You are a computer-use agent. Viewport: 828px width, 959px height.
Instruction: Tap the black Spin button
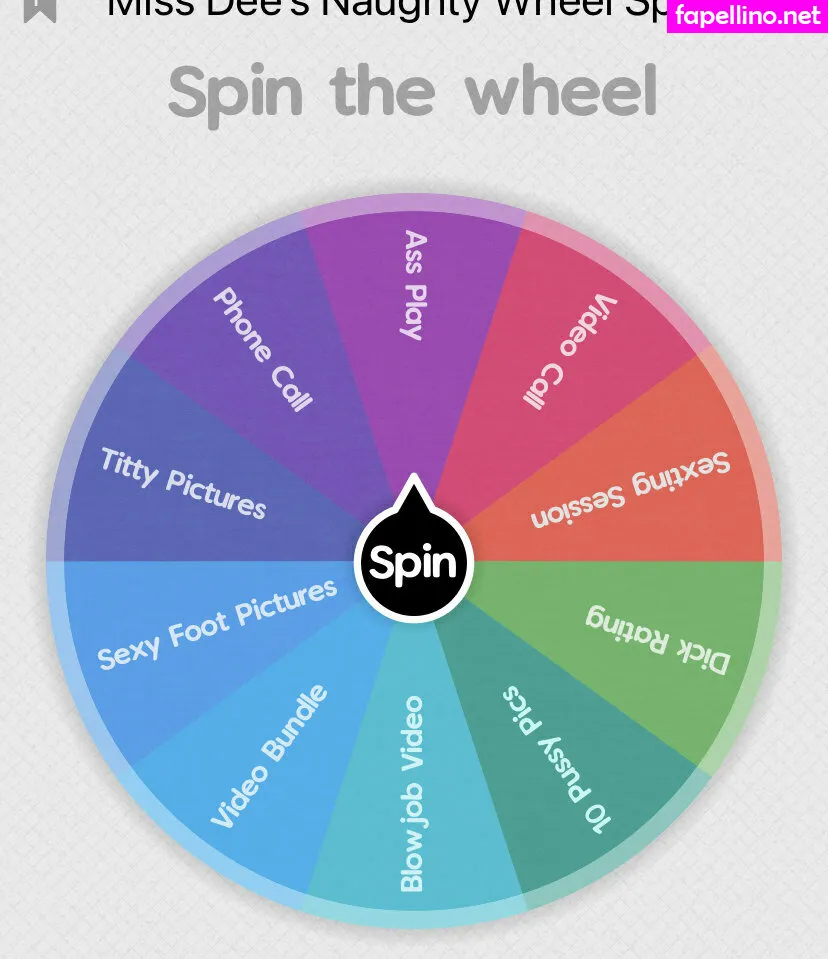(x=414, y=561)
